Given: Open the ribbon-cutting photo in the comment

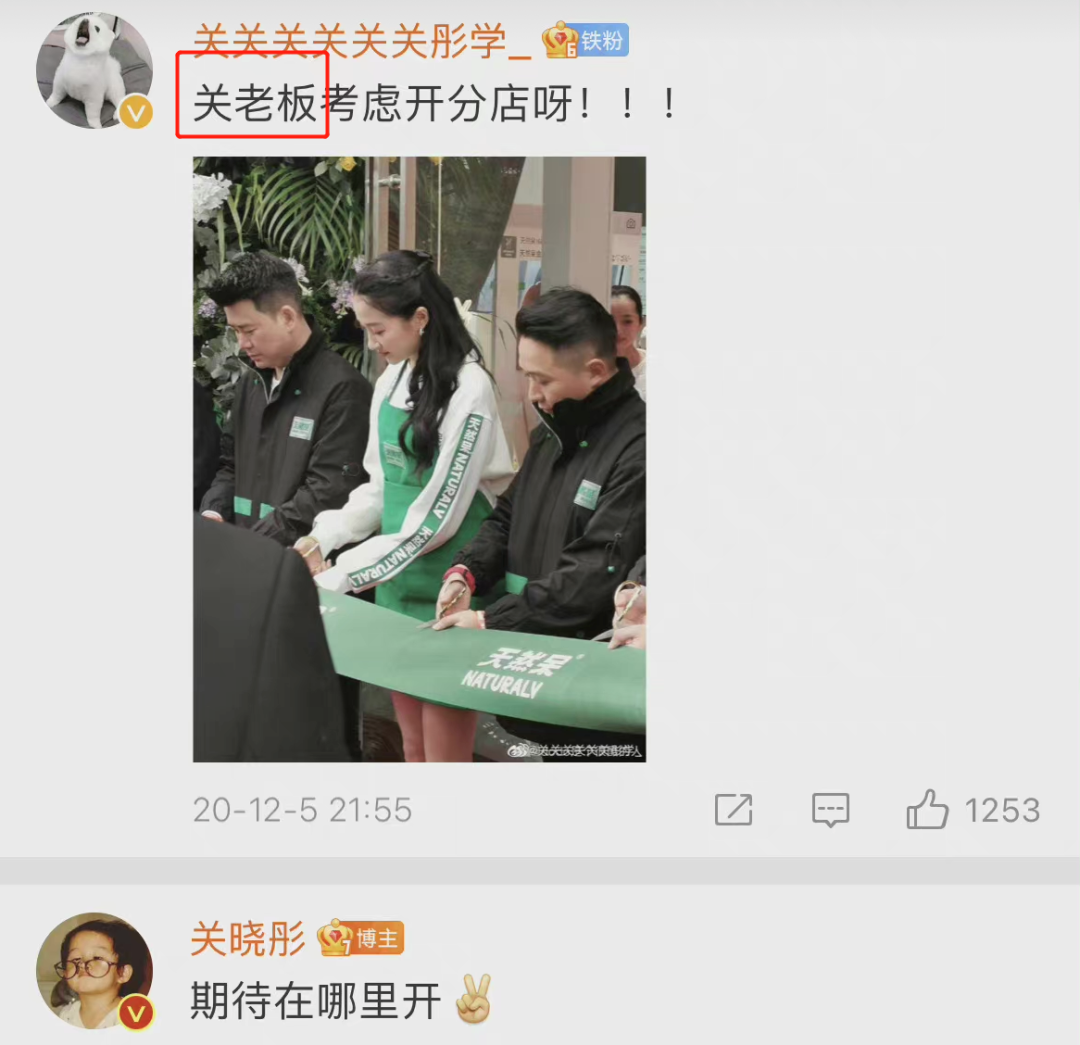Looking at the screenshot, I should point(419,459).
